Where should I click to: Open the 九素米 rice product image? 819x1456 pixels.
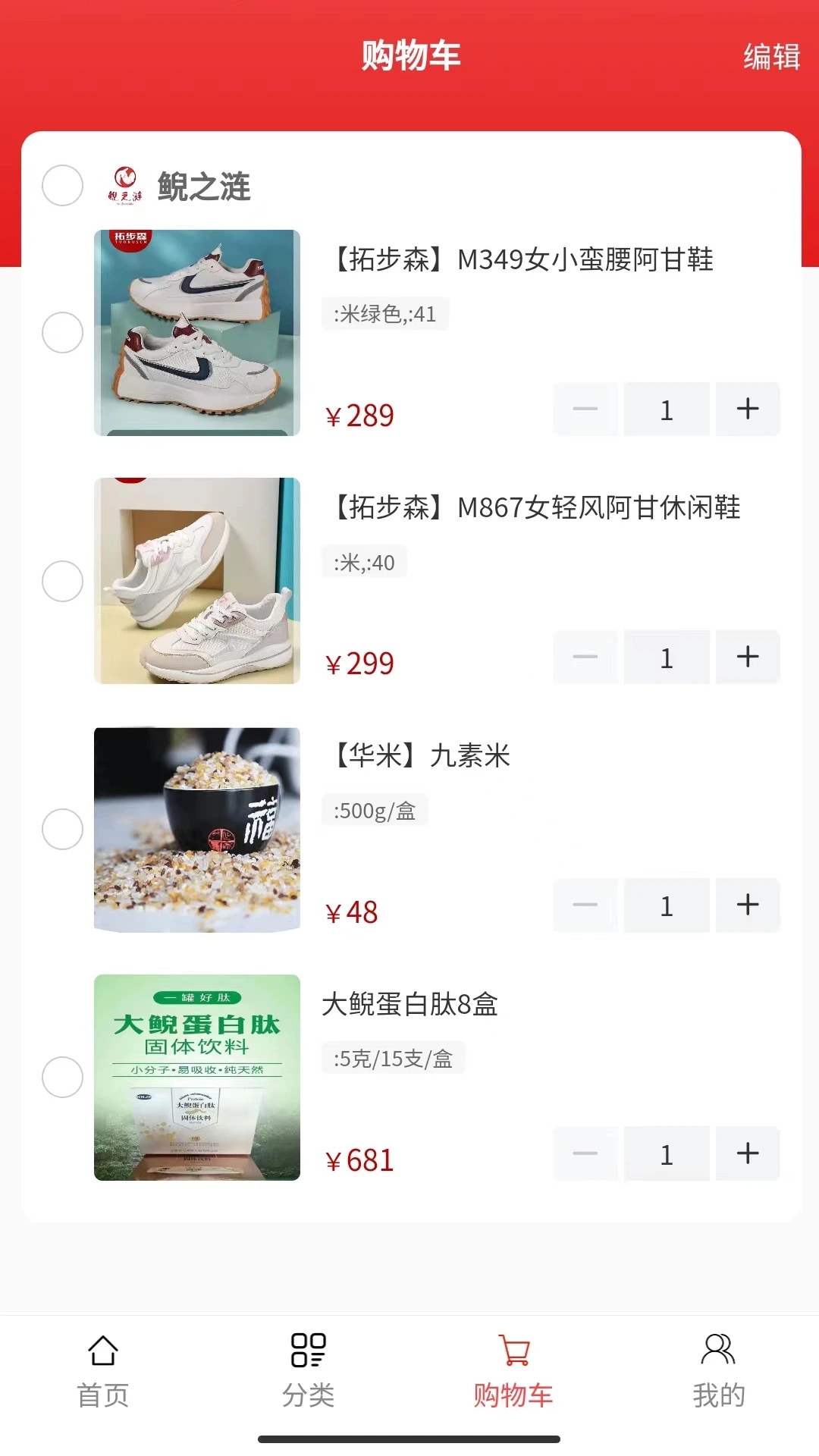(x=197, y=829)
